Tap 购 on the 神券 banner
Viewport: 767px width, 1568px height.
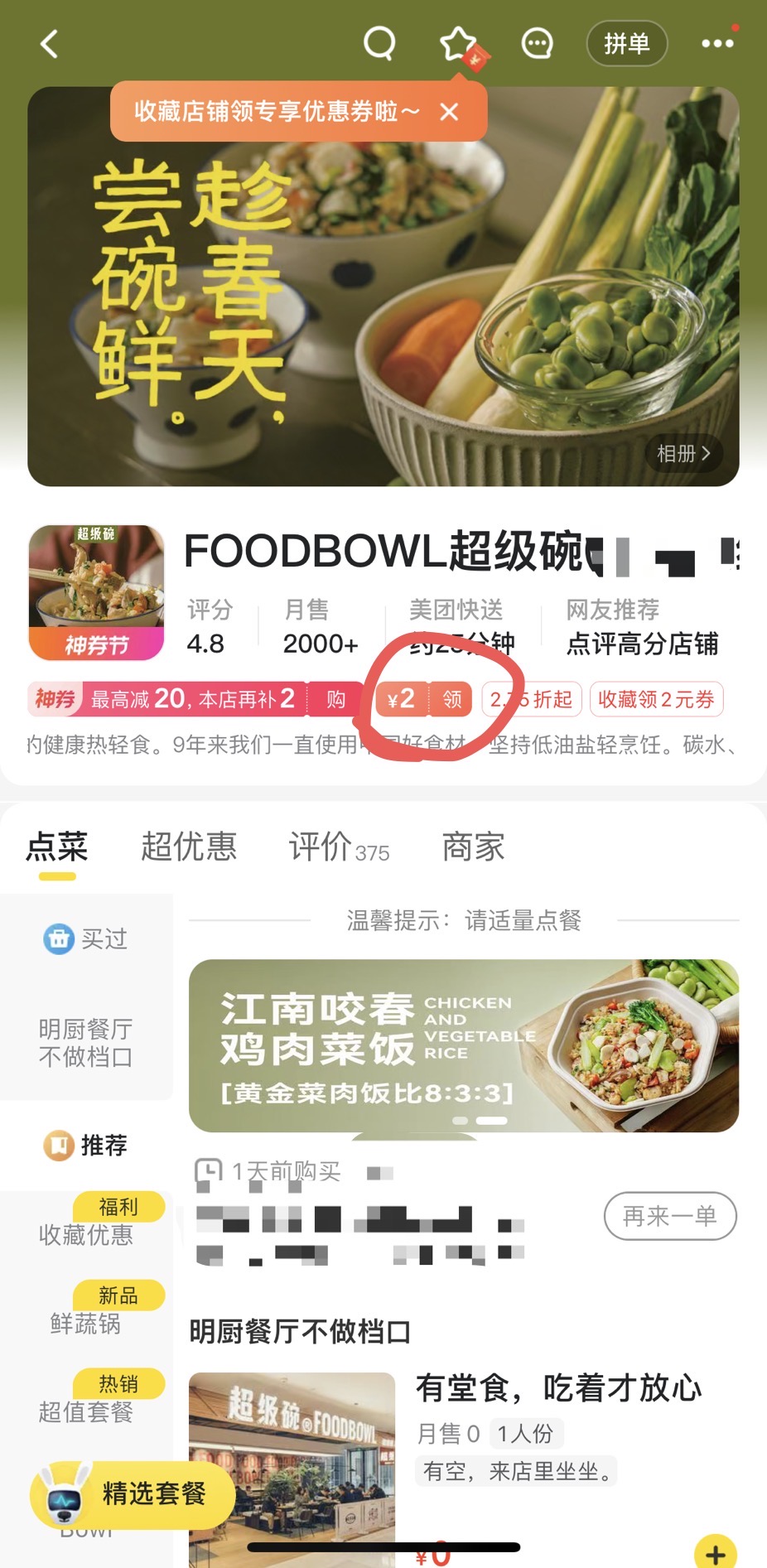click(335, 700)
